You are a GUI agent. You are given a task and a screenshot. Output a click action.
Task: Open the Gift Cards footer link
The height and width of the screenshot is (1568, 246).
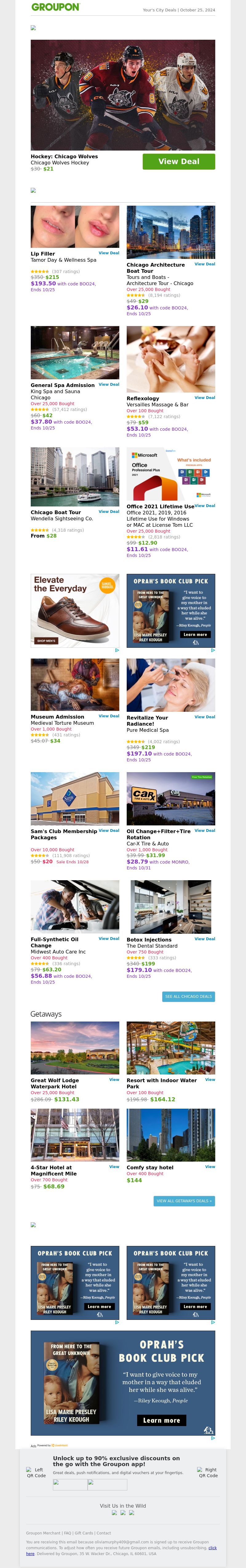point(84,1533)
